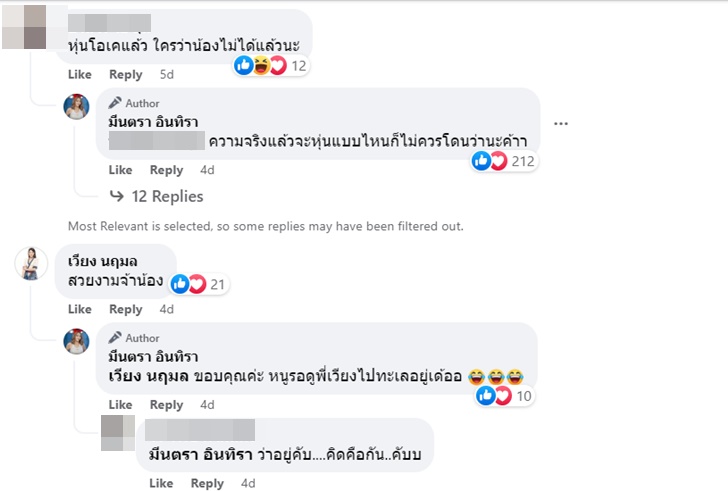Reply to เวียง นฤมล's comment
The height and width of the screenshot is (491, 728).
[x=126, y=309]
